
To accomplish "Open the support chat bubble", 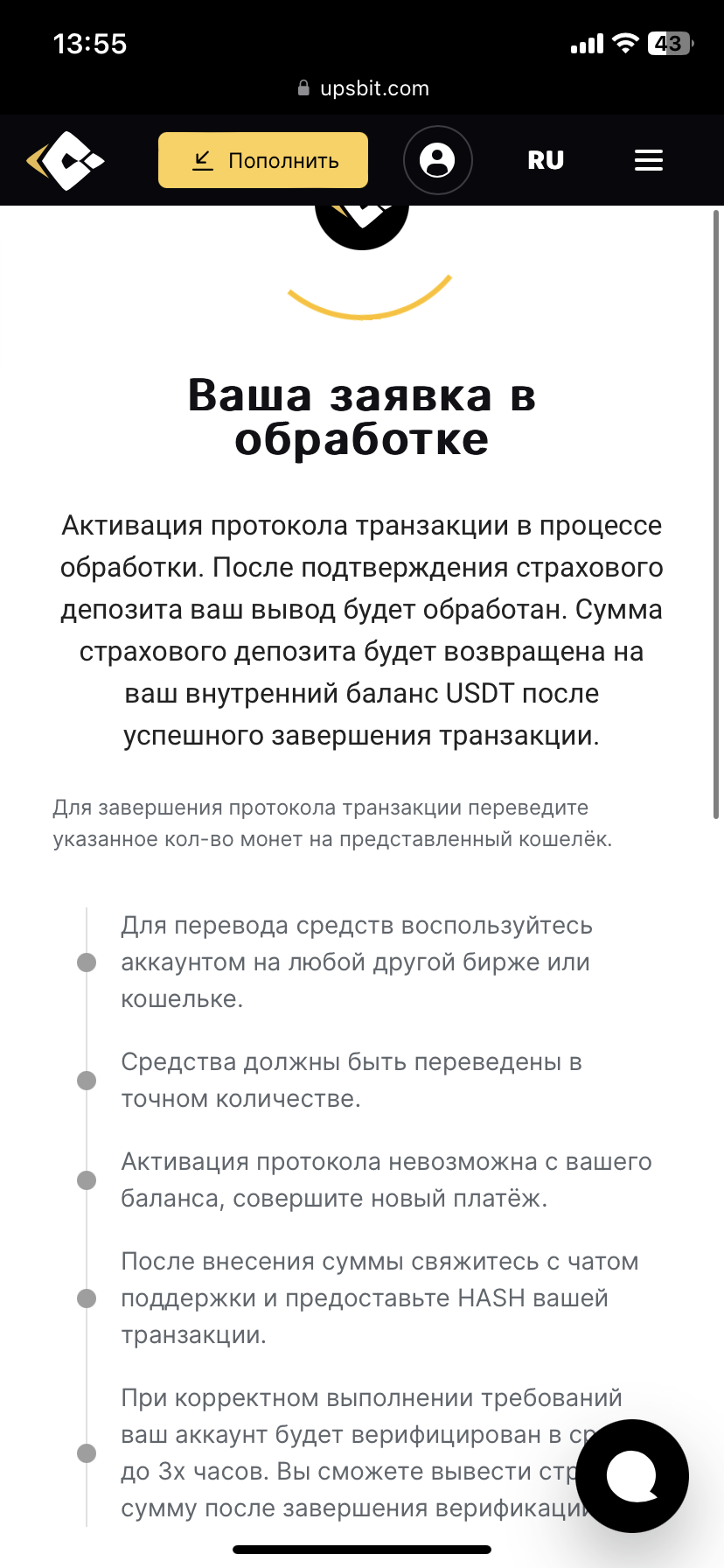I will (633, 1476).
